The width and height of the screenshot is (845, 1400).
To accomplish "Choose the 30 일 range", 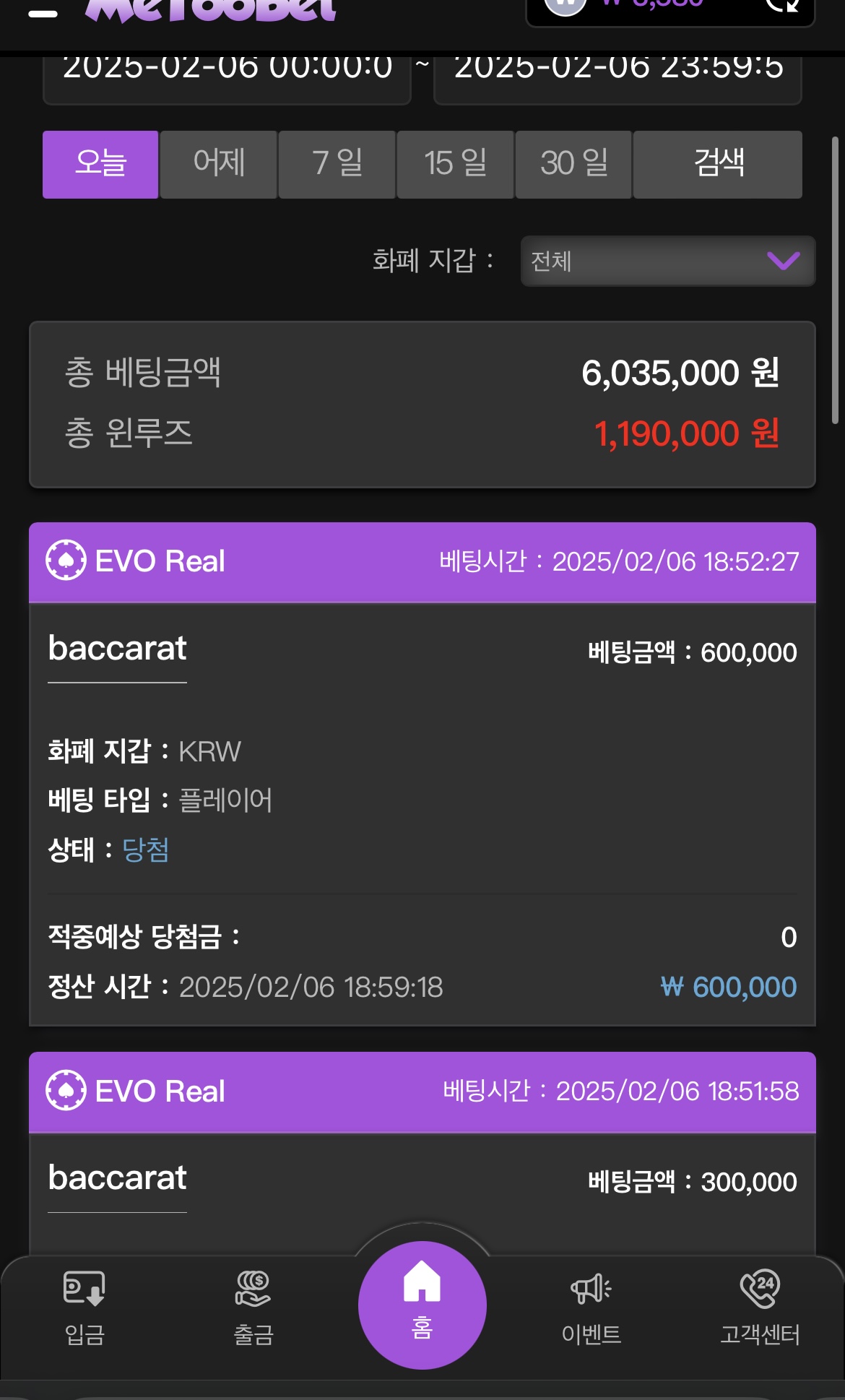I will pyautogui.click(x=574, y=164).
